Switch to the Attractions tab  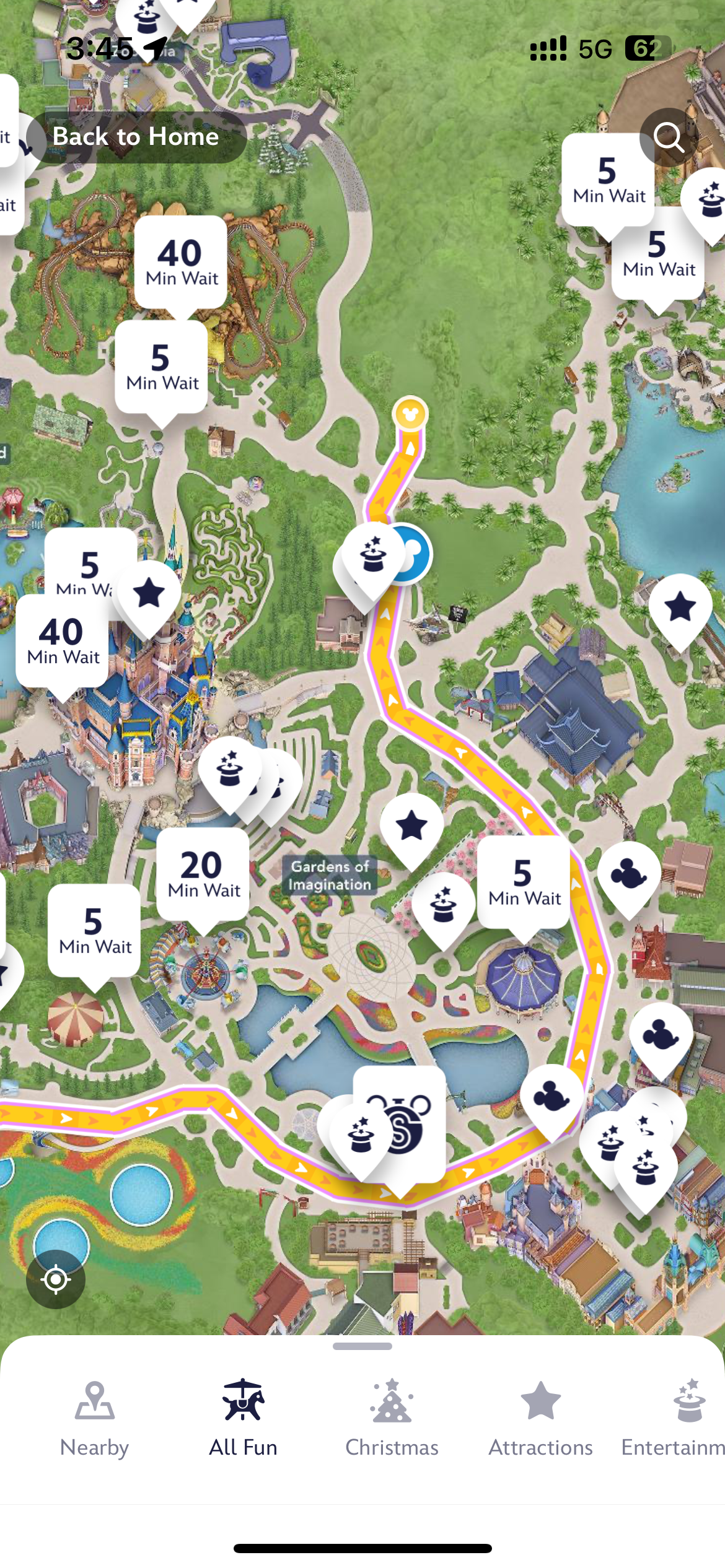click(540, 1418)
